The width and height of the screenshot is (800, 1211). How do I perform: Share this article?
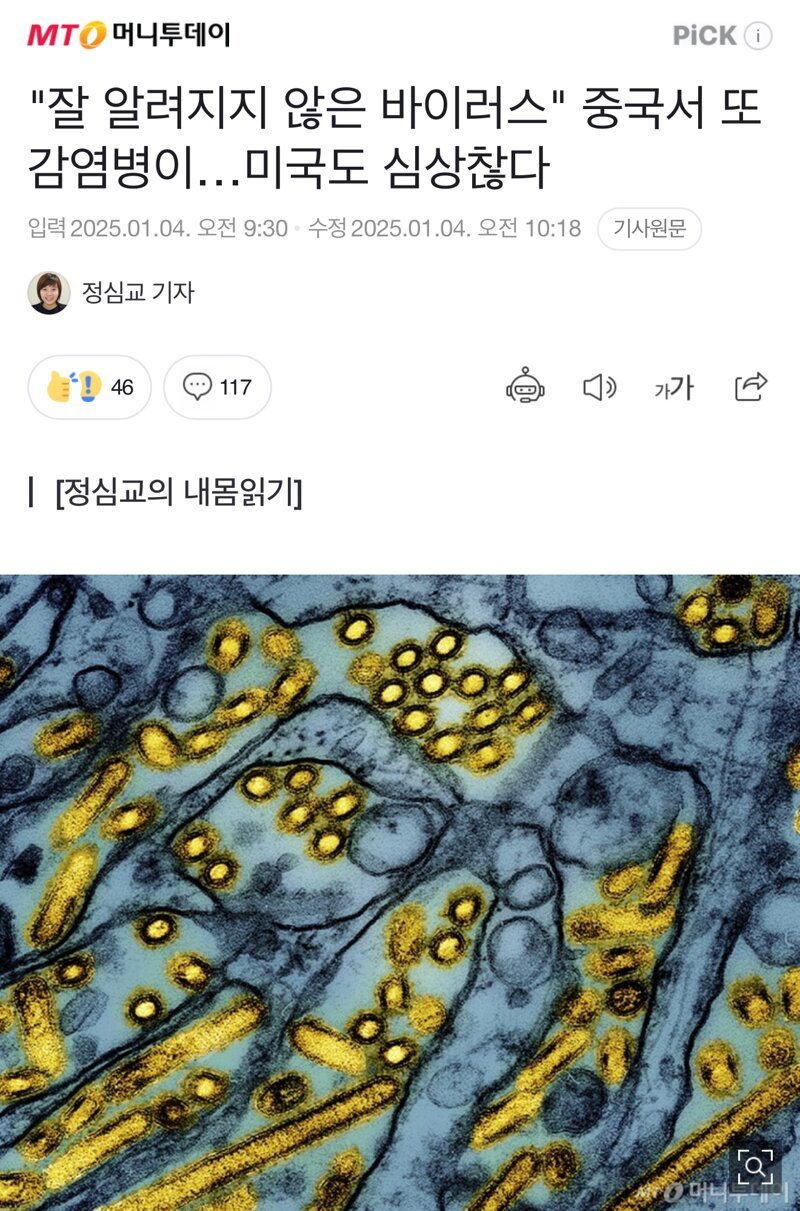tap(750, 387)
